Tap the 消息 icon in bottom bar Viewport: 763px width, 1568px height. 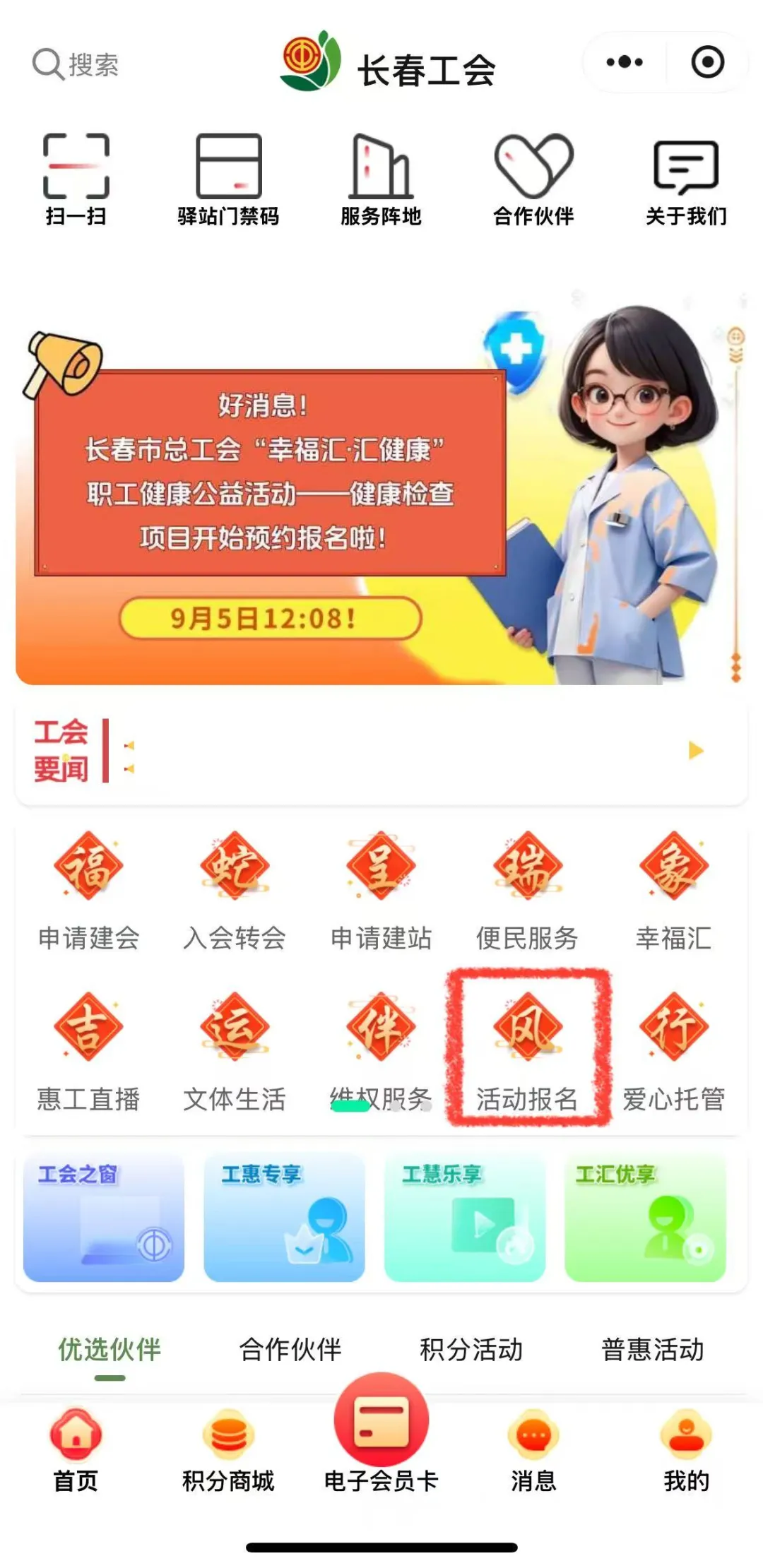click(533, 1448)
